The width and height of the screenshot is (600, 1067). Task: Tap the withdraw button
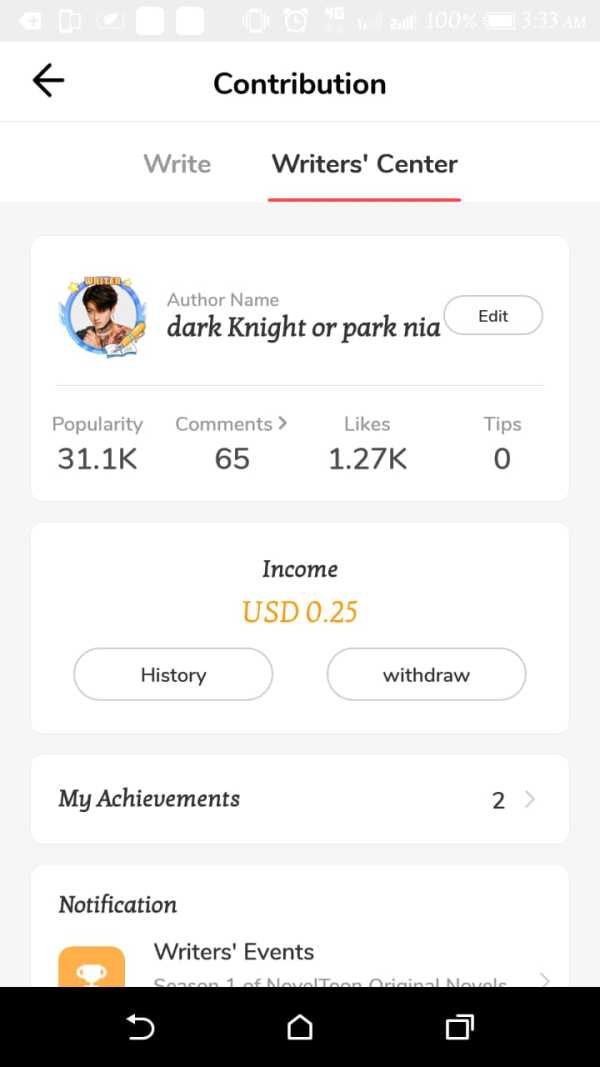click(x=426, y=675)
